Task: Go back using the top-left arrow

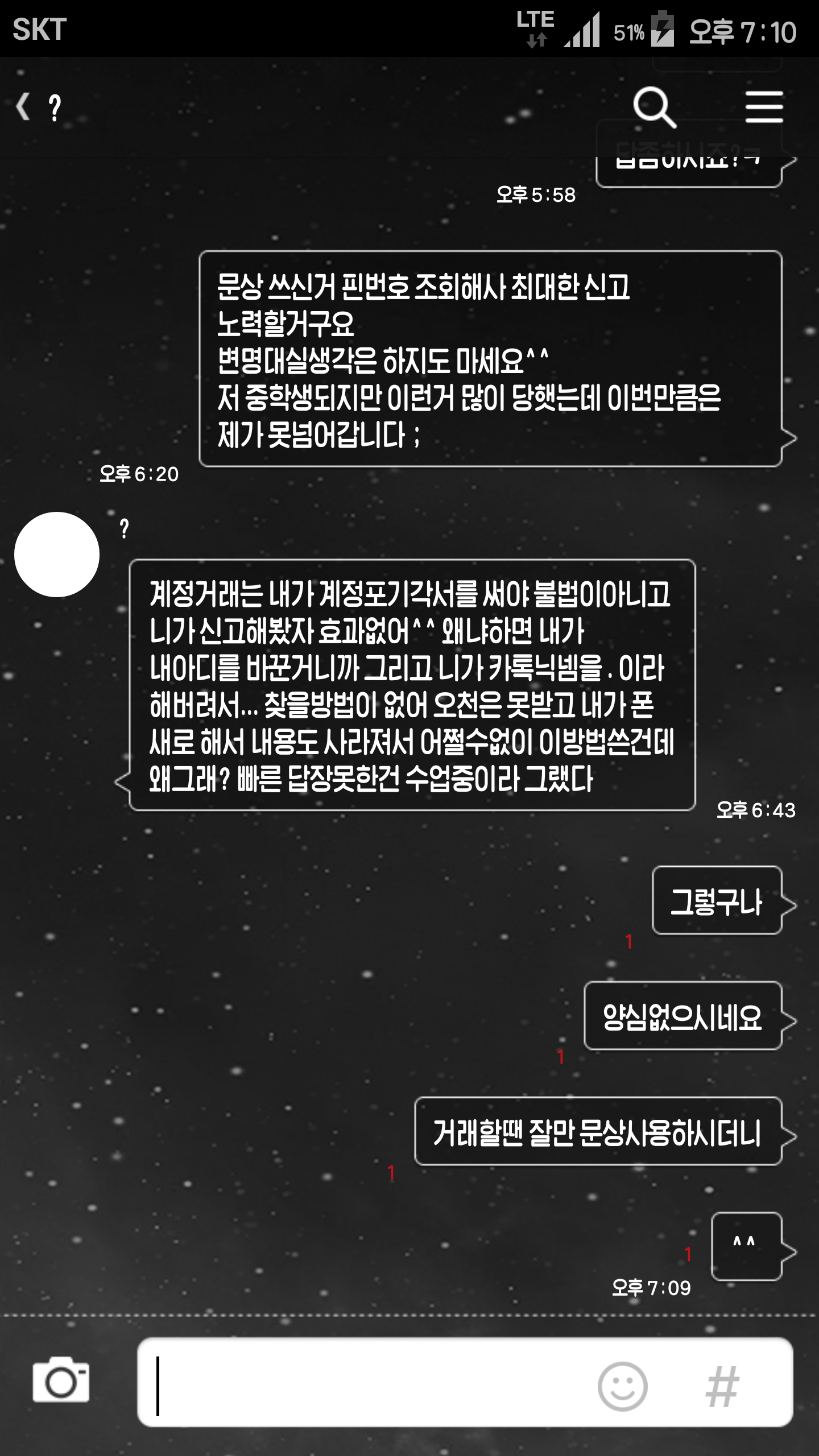Action: 24,107
